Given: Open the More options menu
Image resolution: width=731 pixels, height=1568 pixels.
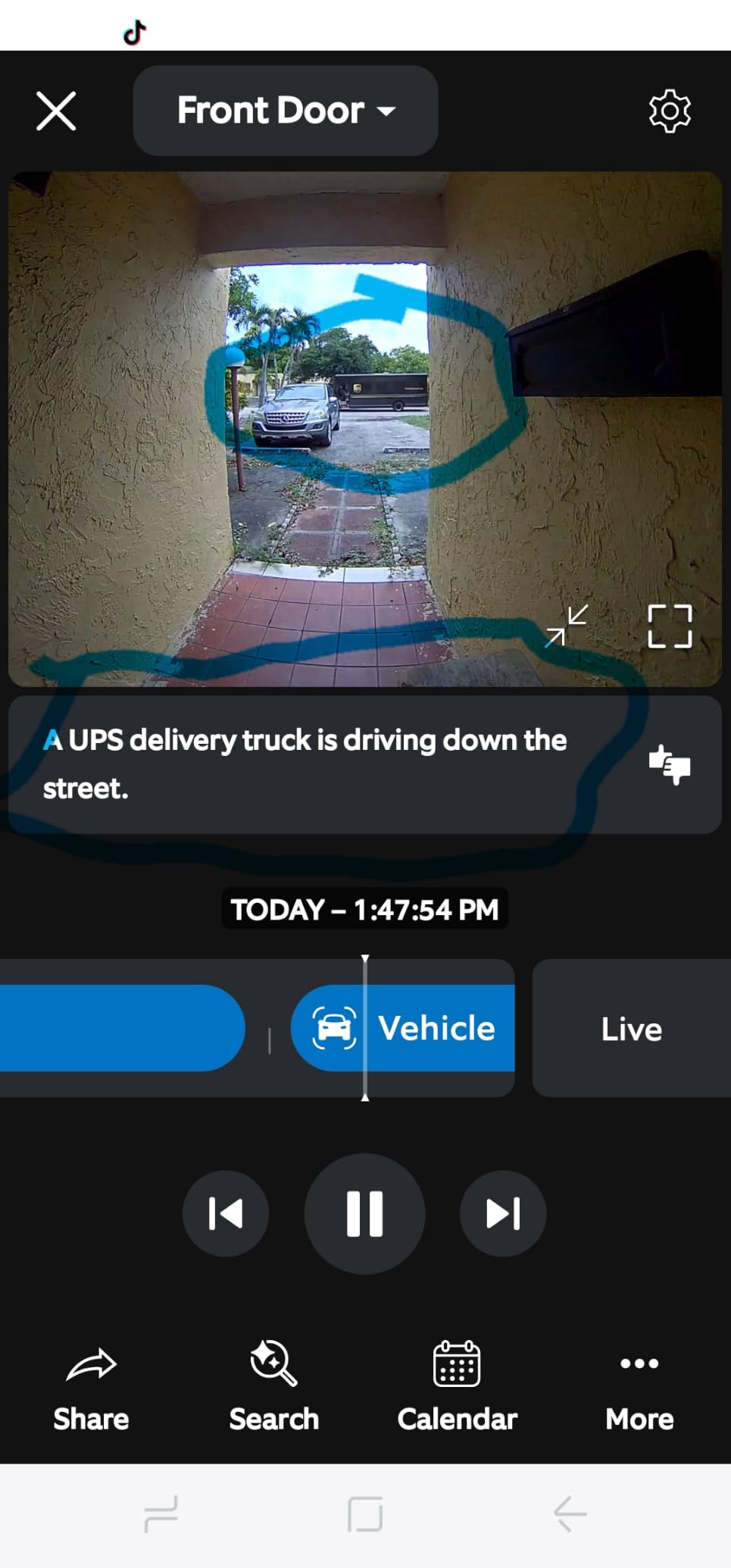Looking at the screenshot, I should [x=639, y=1390].
